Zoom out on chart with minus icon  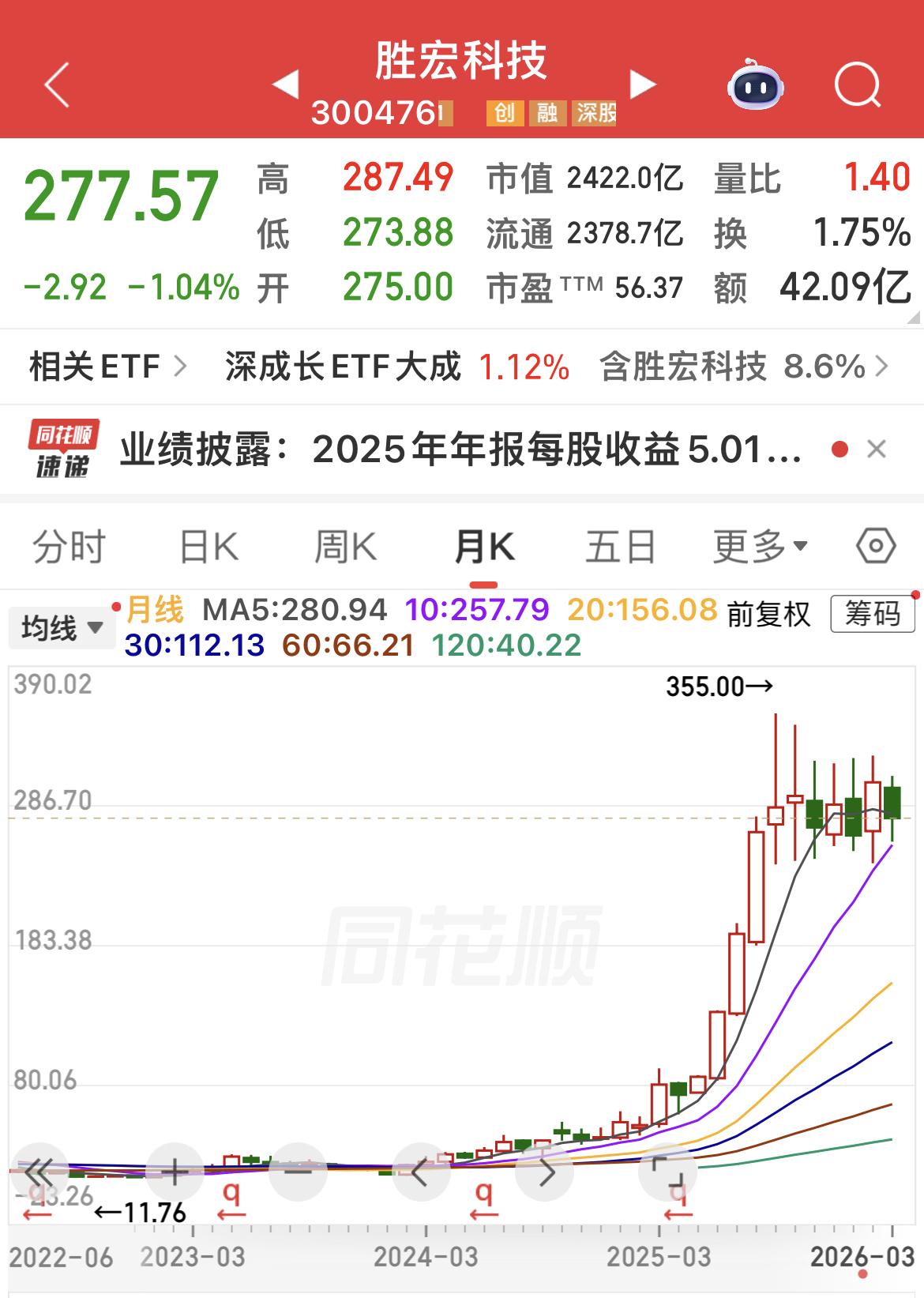pyautogui.click(x=300, y=1172)
